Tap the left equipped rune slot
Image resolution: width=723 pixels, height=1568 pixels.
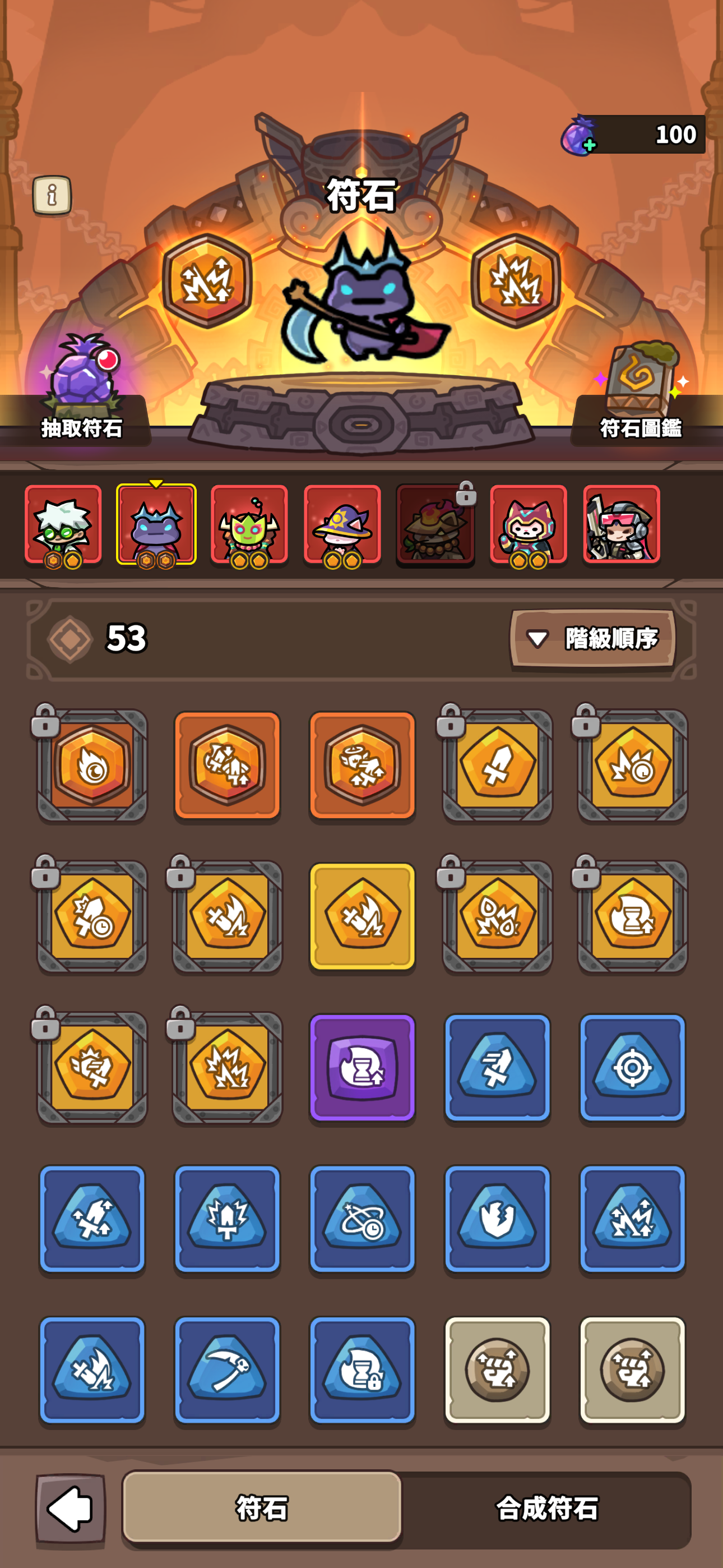click(207, 280)
